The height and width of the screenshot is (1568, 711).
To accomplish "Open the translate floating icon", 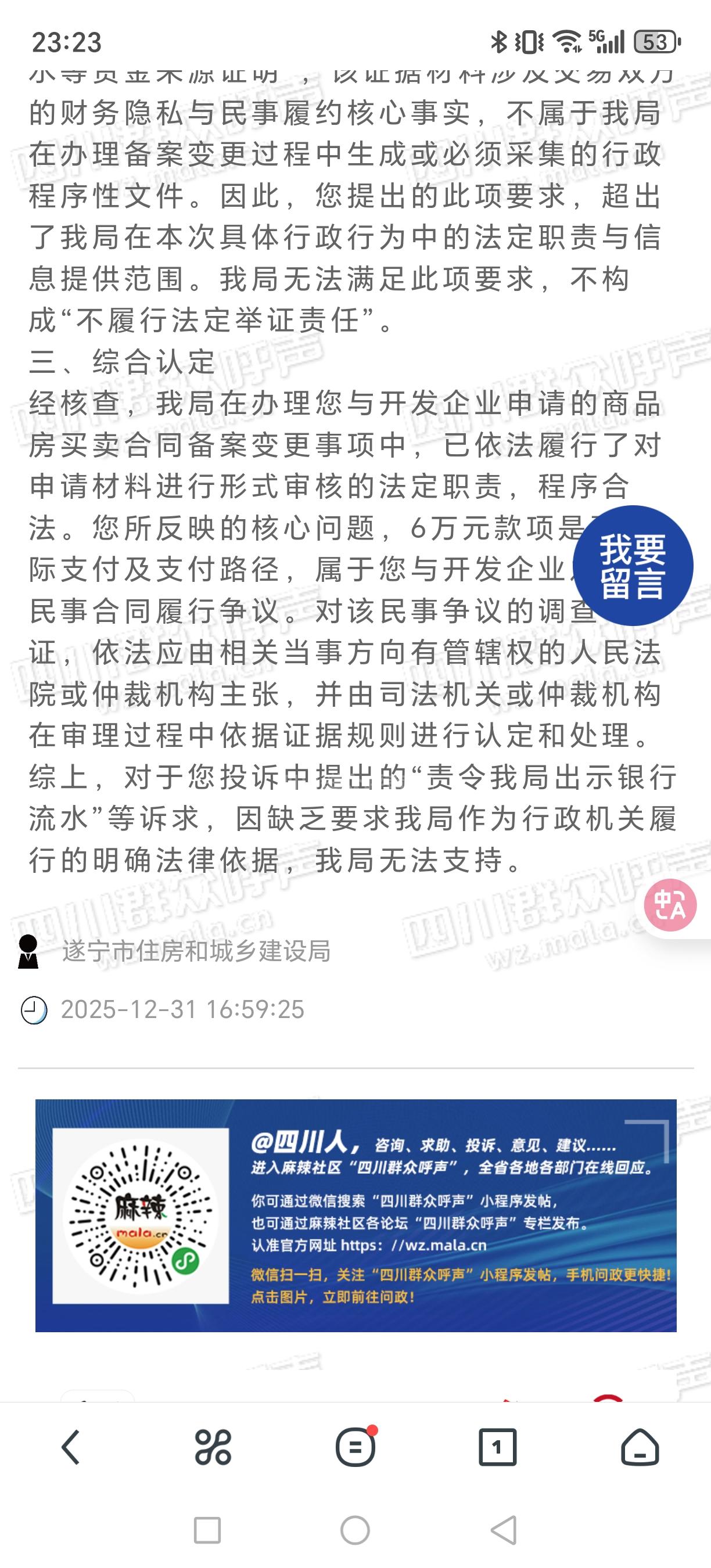I will click(670, 905).
